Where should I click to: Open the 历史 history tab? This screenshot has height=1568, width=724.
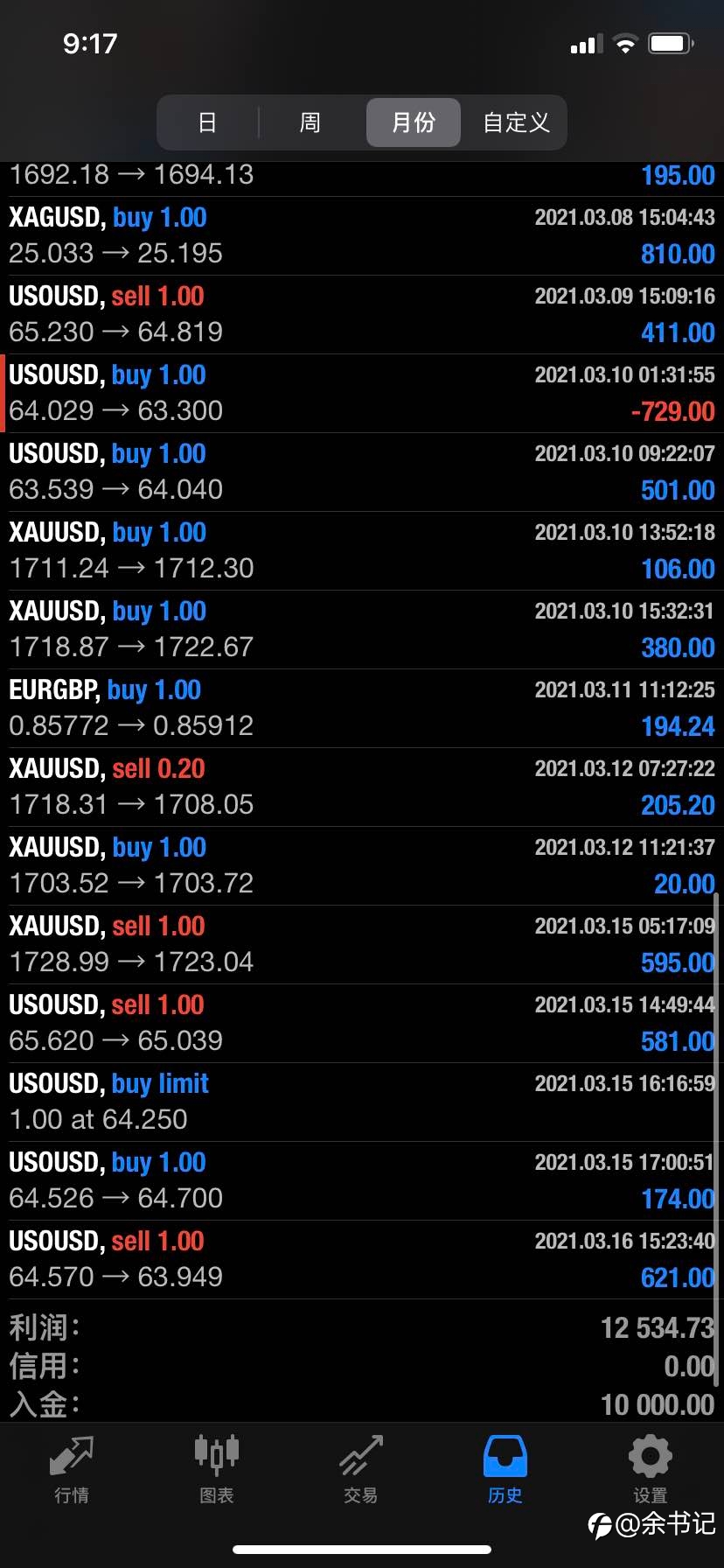[505, 1470]
